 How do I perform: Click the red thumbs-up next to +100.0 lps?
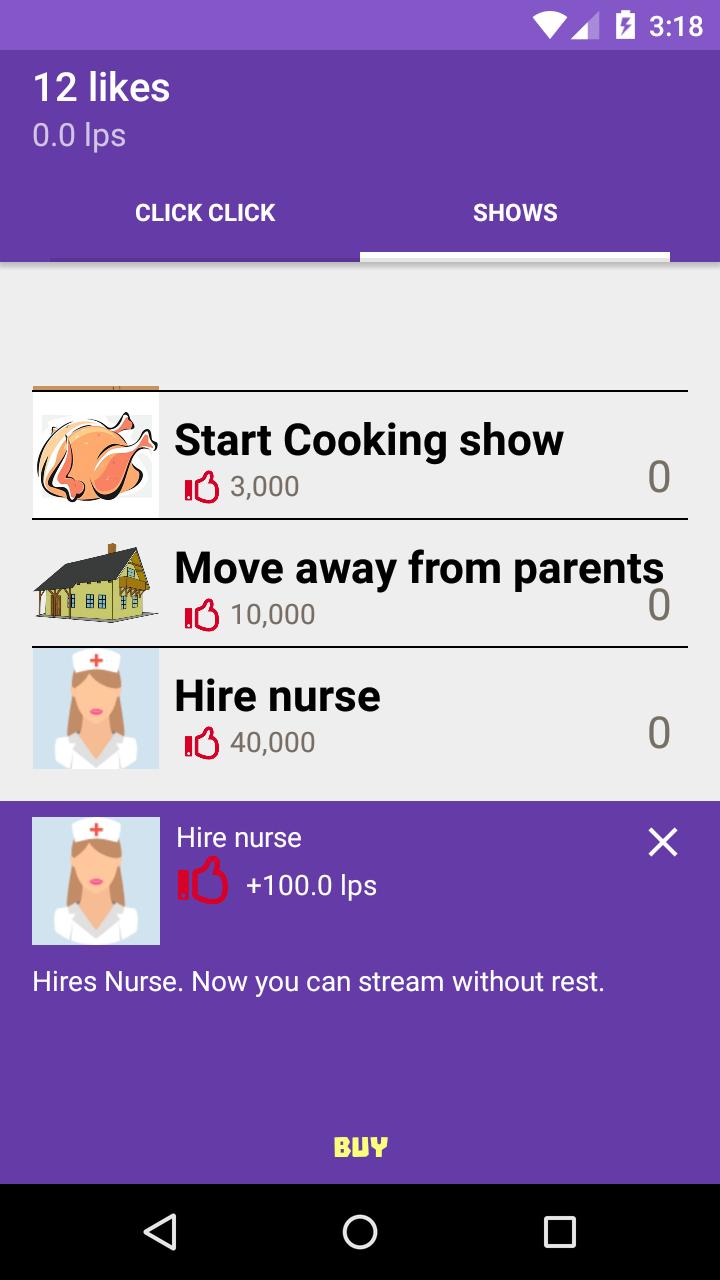pyautogui.click(x=205, y=880)
